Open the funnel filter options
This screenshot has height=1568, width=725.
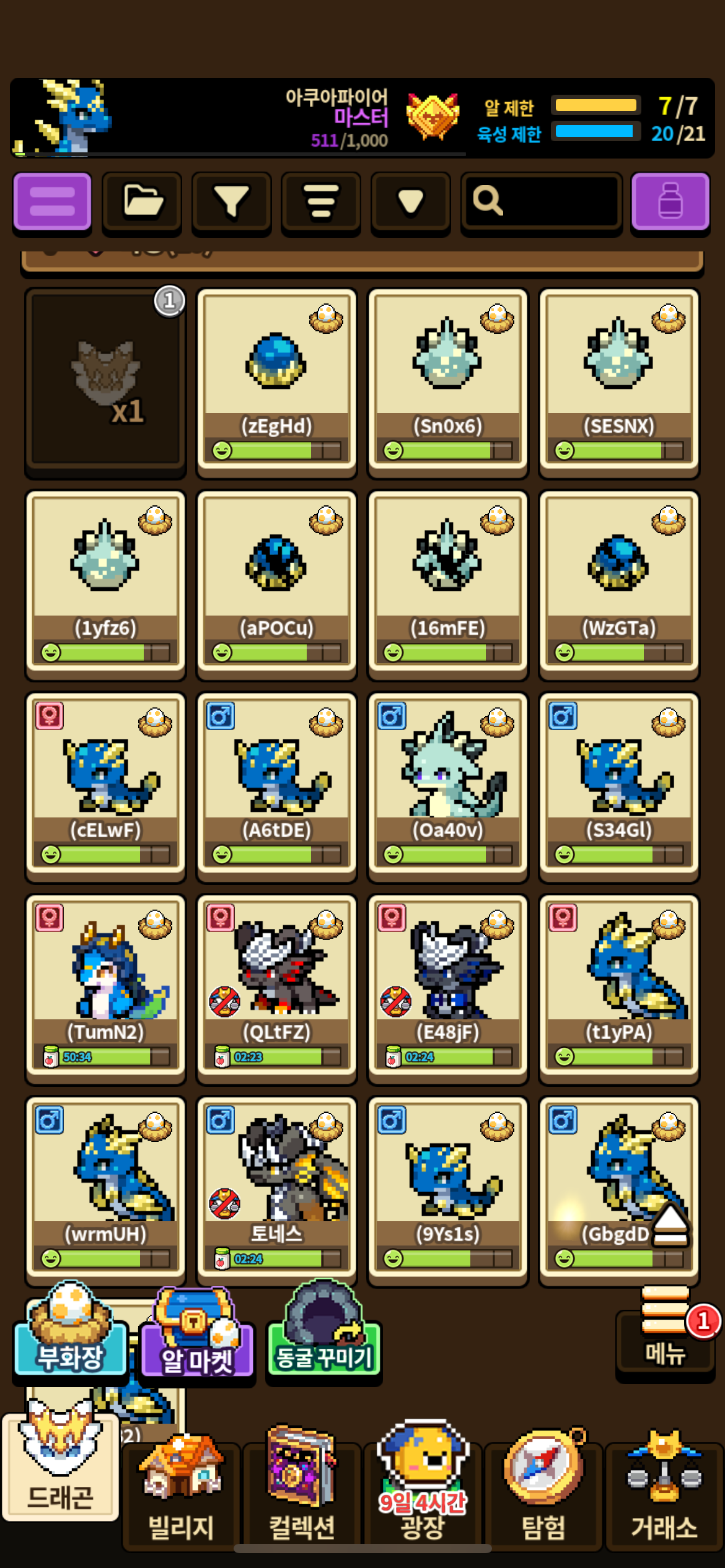pyautogui.click(x=231, y=202)
